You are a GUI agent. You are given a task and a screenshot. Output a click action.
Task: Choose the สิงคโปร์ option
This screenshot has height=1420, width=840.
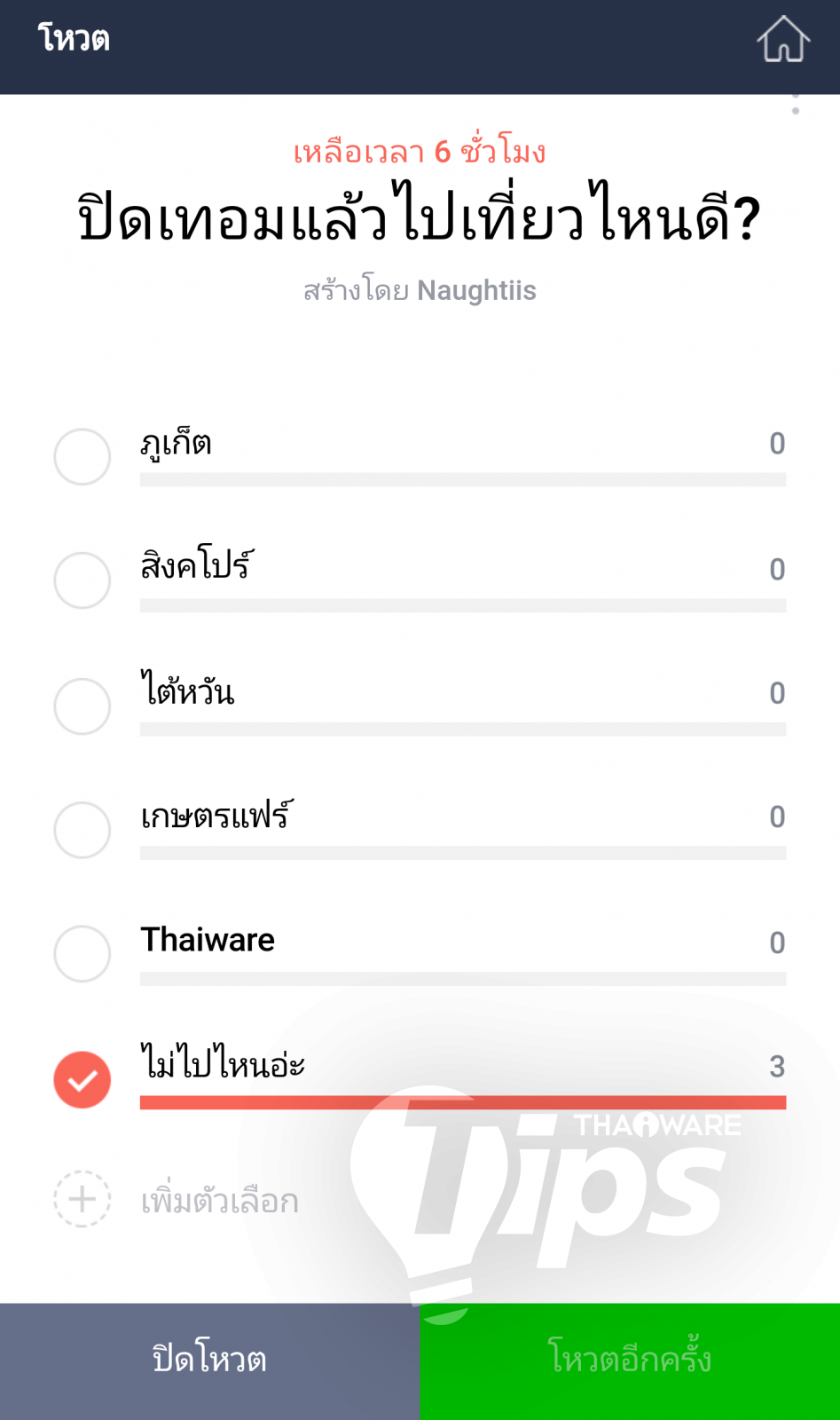pyautogui.click(x=82, y=580)
